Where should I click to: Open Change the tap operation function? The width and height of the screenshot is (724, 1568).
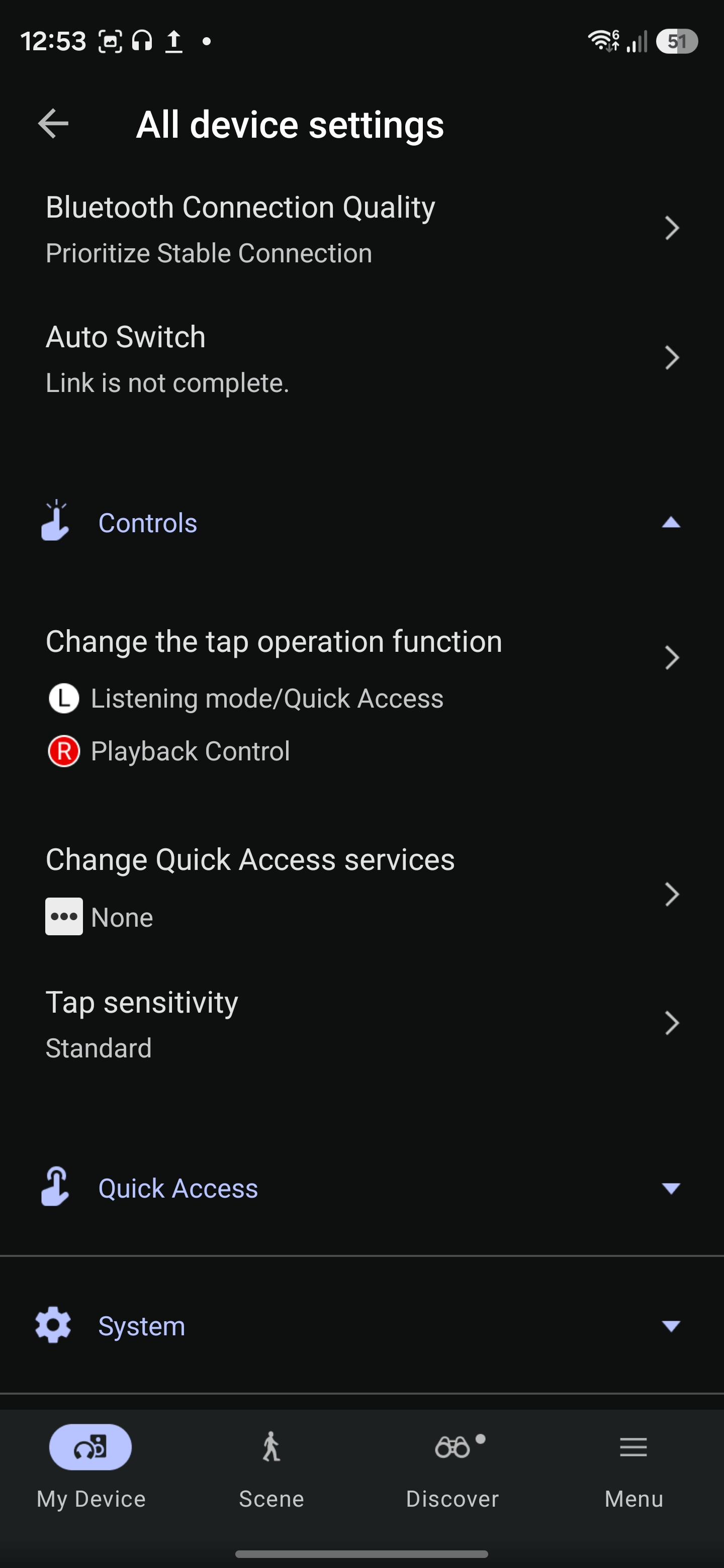(361, 657)
